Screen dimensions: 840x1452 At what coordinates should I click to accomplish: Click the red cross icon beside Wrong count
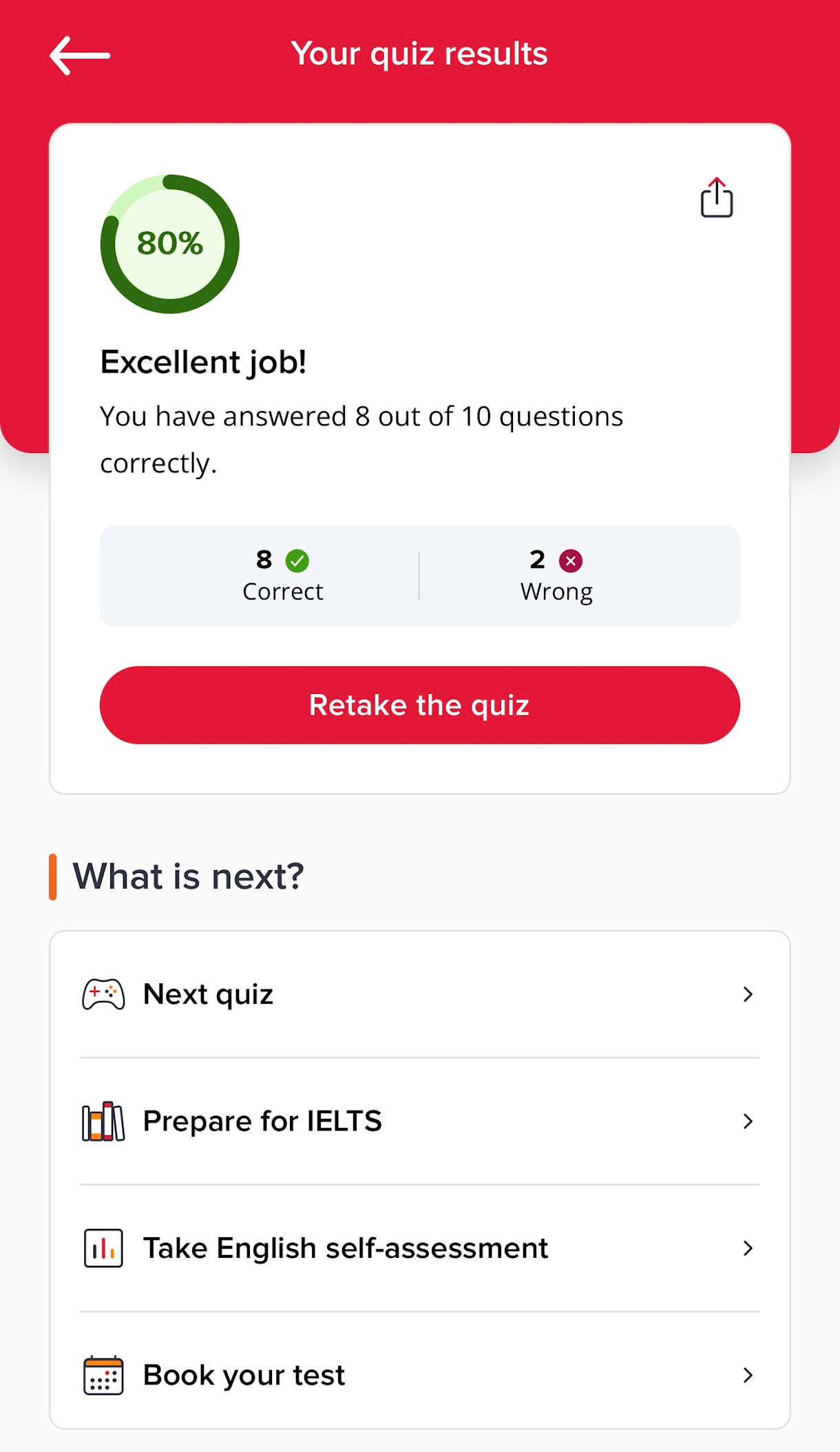point(569,560)
